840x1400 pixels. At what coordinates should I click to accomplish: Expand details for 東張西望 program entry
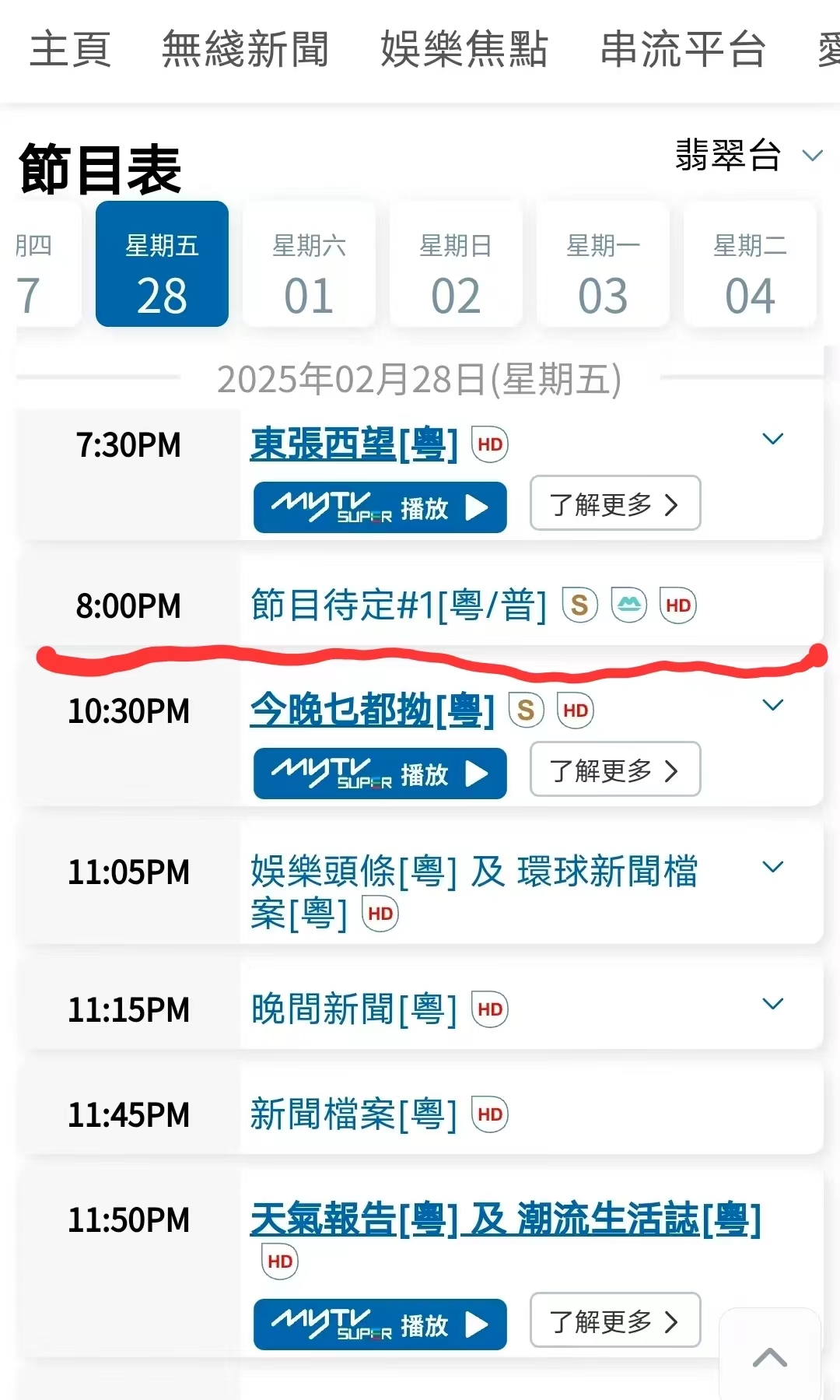click(x=773, y=439)
